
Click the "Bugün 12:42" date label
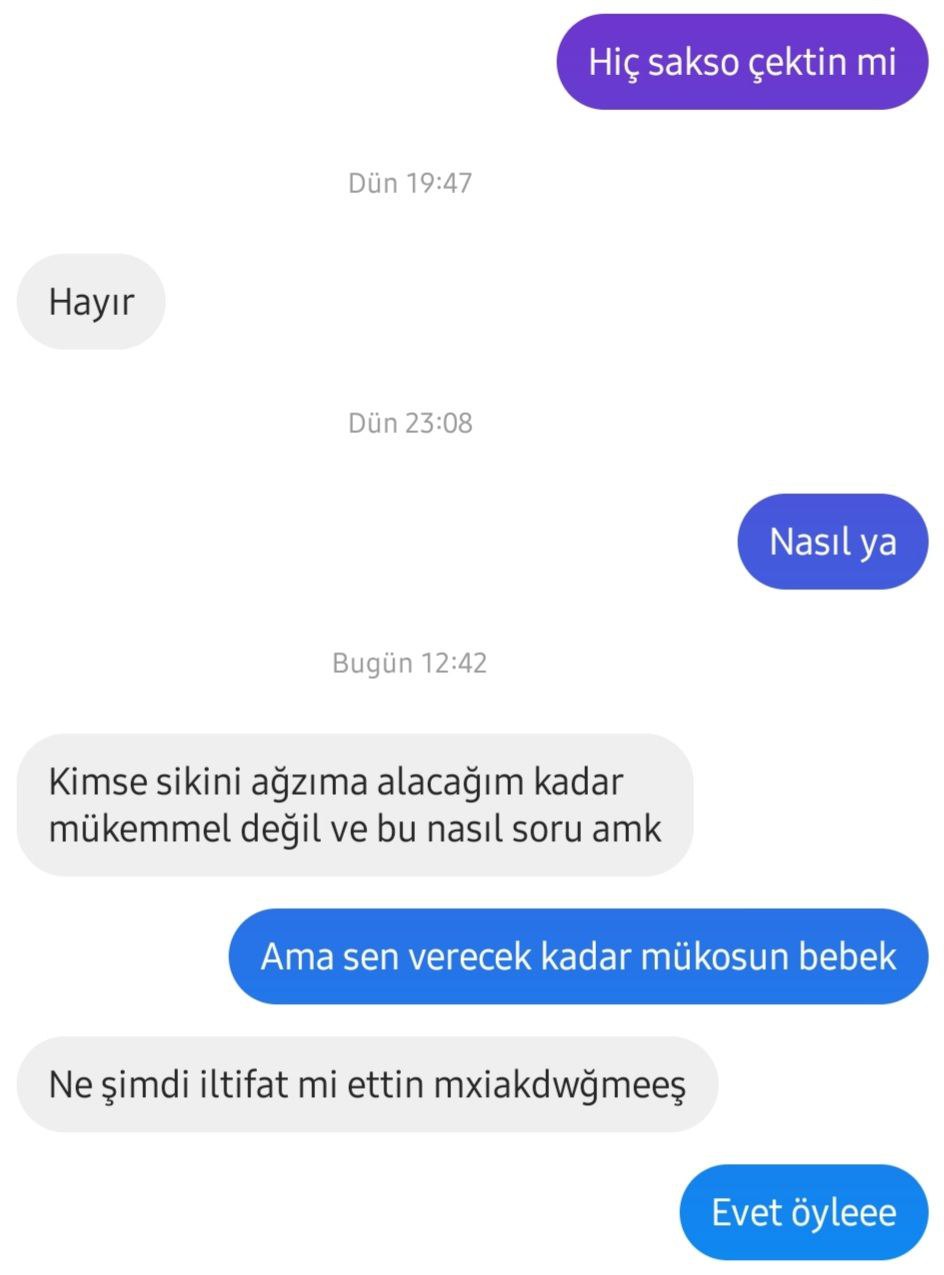(409, 662)
